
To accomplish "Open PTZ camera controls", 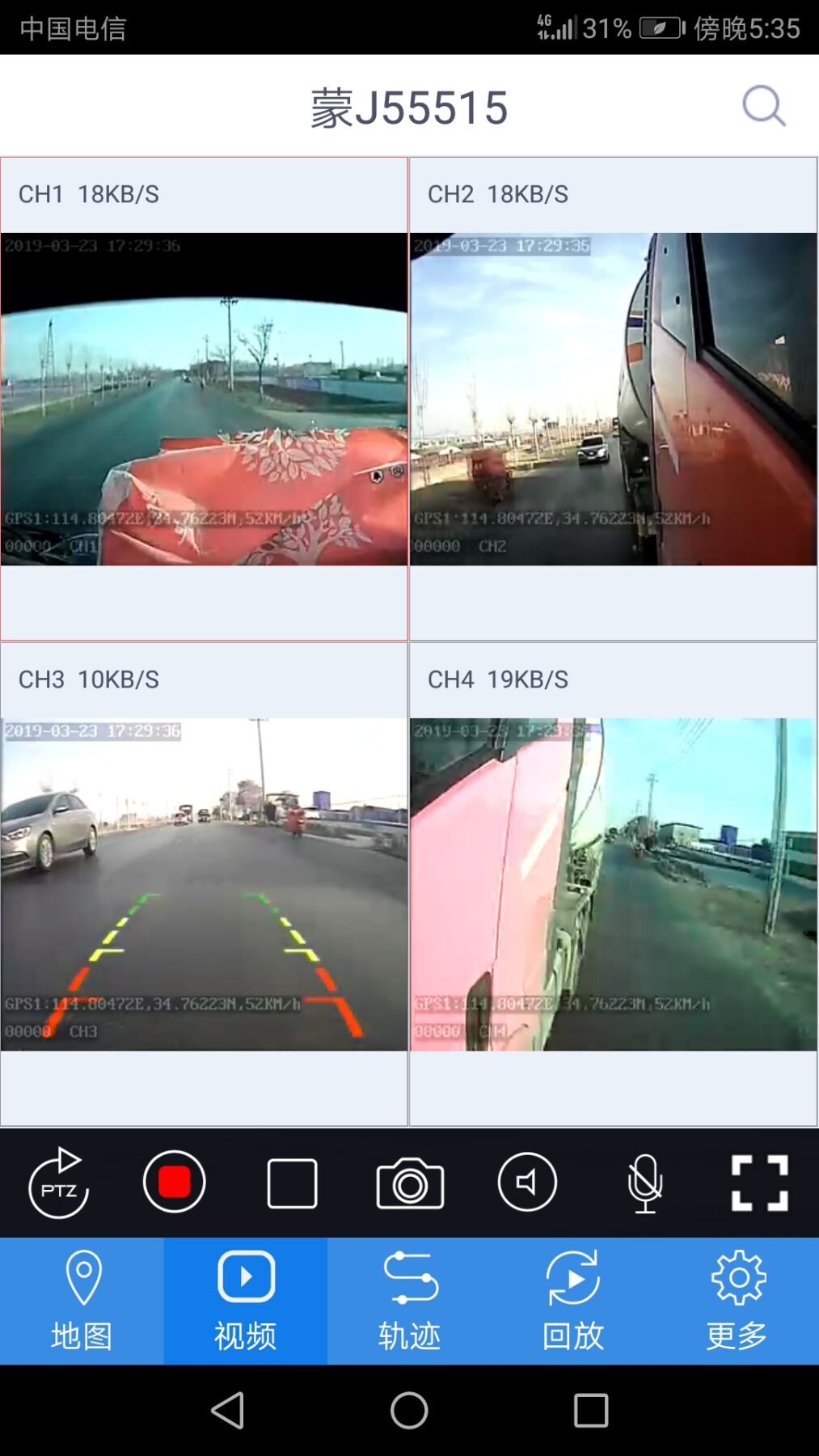I will (x=58, y=1183).
